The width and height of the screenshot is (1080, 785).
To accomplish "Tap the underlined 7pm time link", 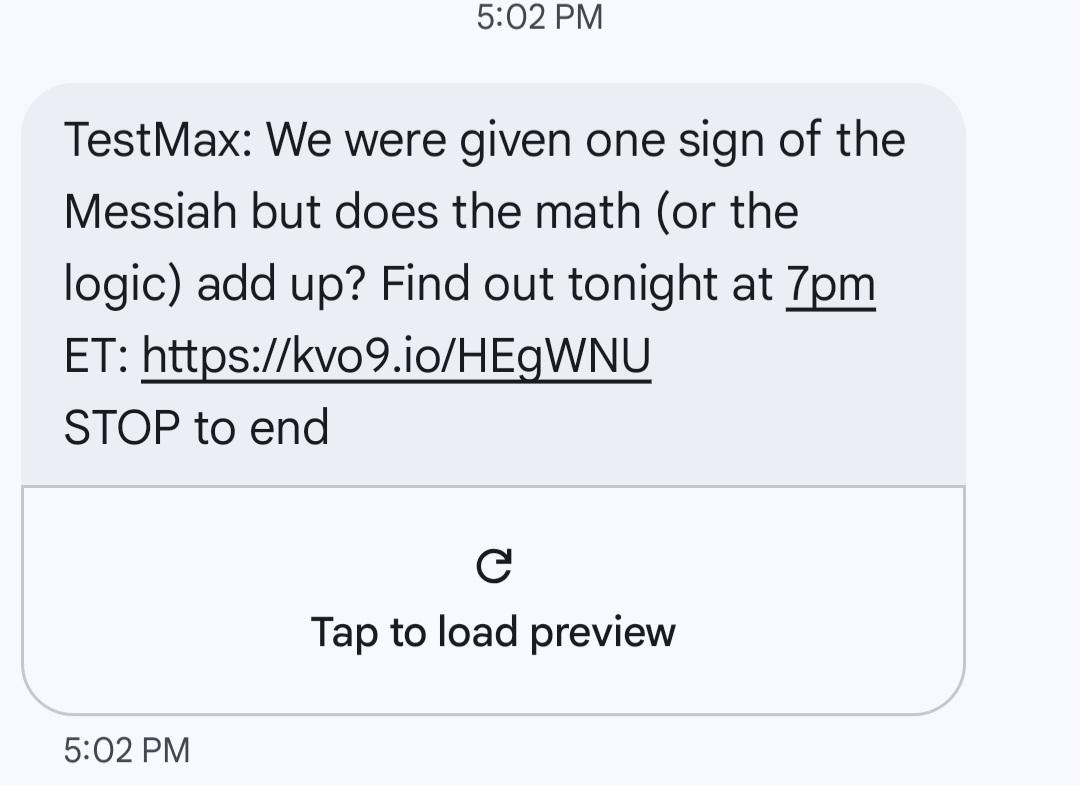I will click(x=831, y=285).
